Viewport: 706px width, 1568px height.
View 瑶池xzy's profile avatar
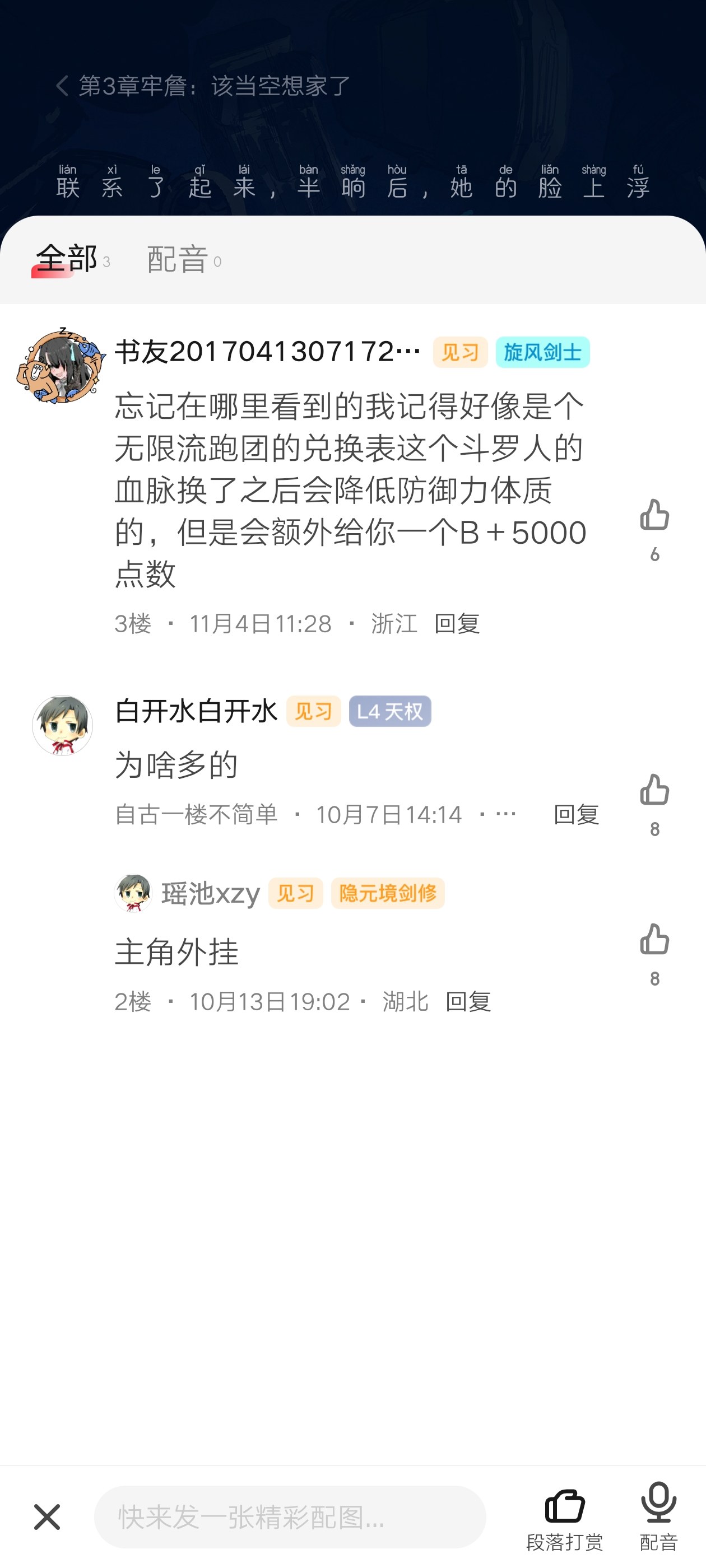(x=133, y=894)
